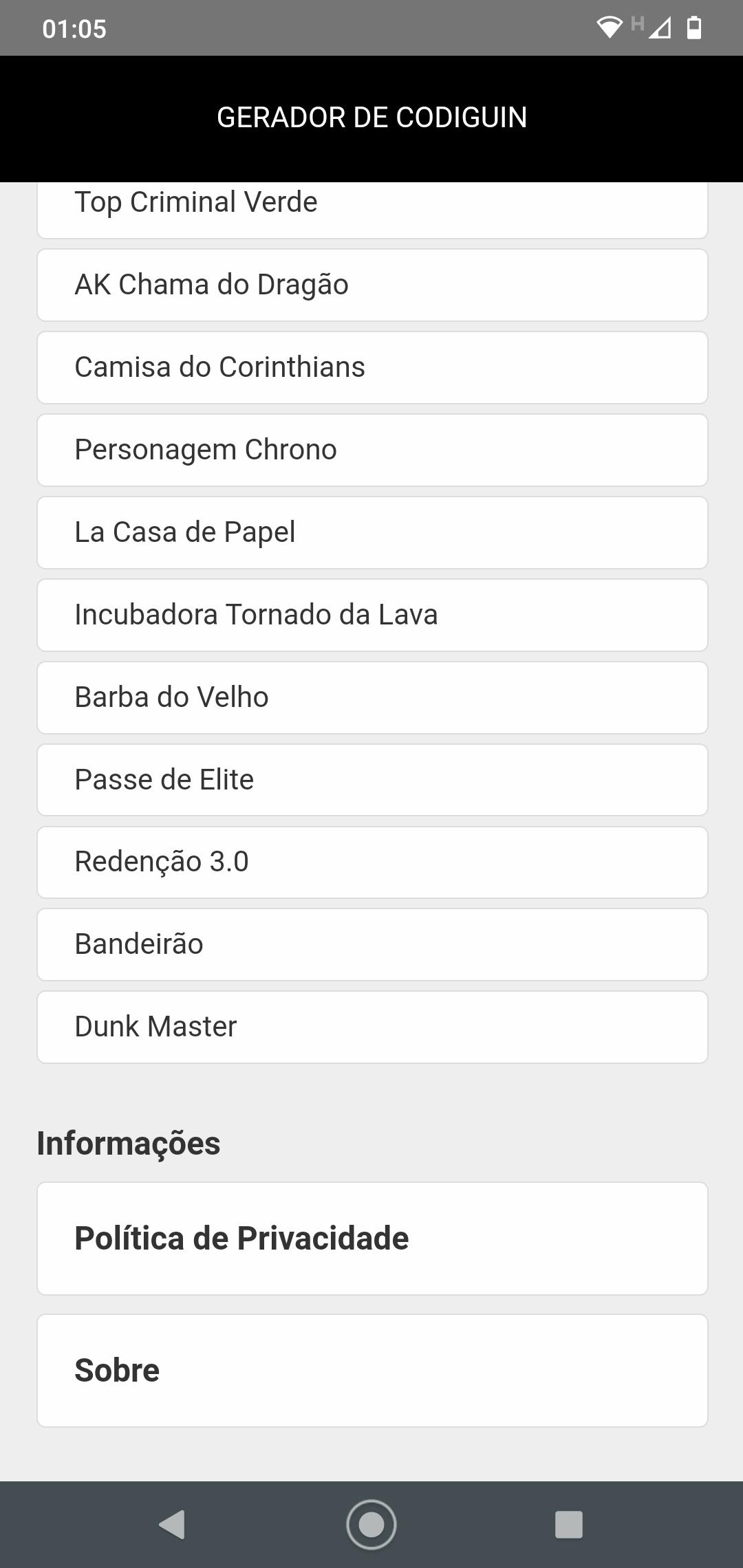Go back using system back button
Image resolution: width=743 pixels, height=1568 pixels.
point(172,1525)
